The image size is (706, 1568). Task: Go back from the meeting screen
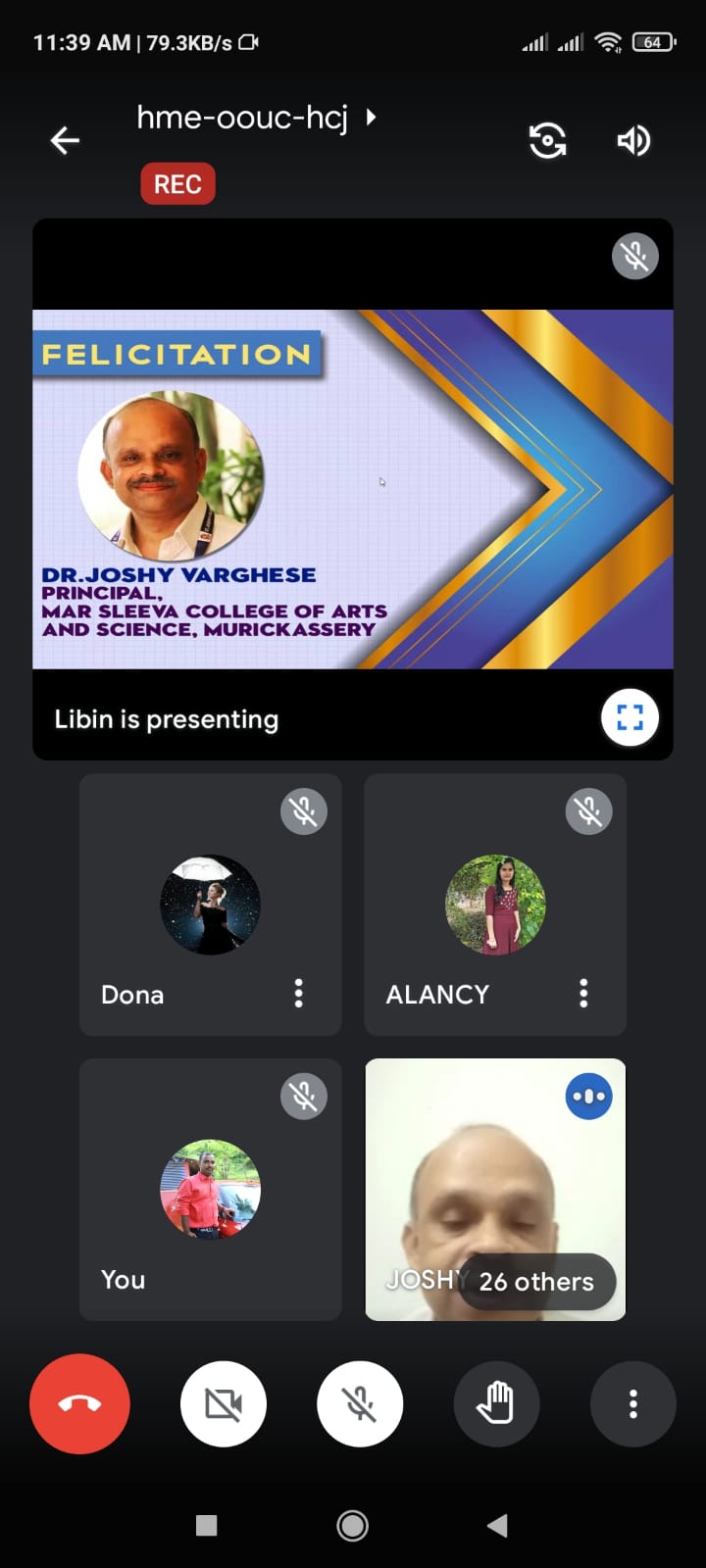tap(65, 141)
